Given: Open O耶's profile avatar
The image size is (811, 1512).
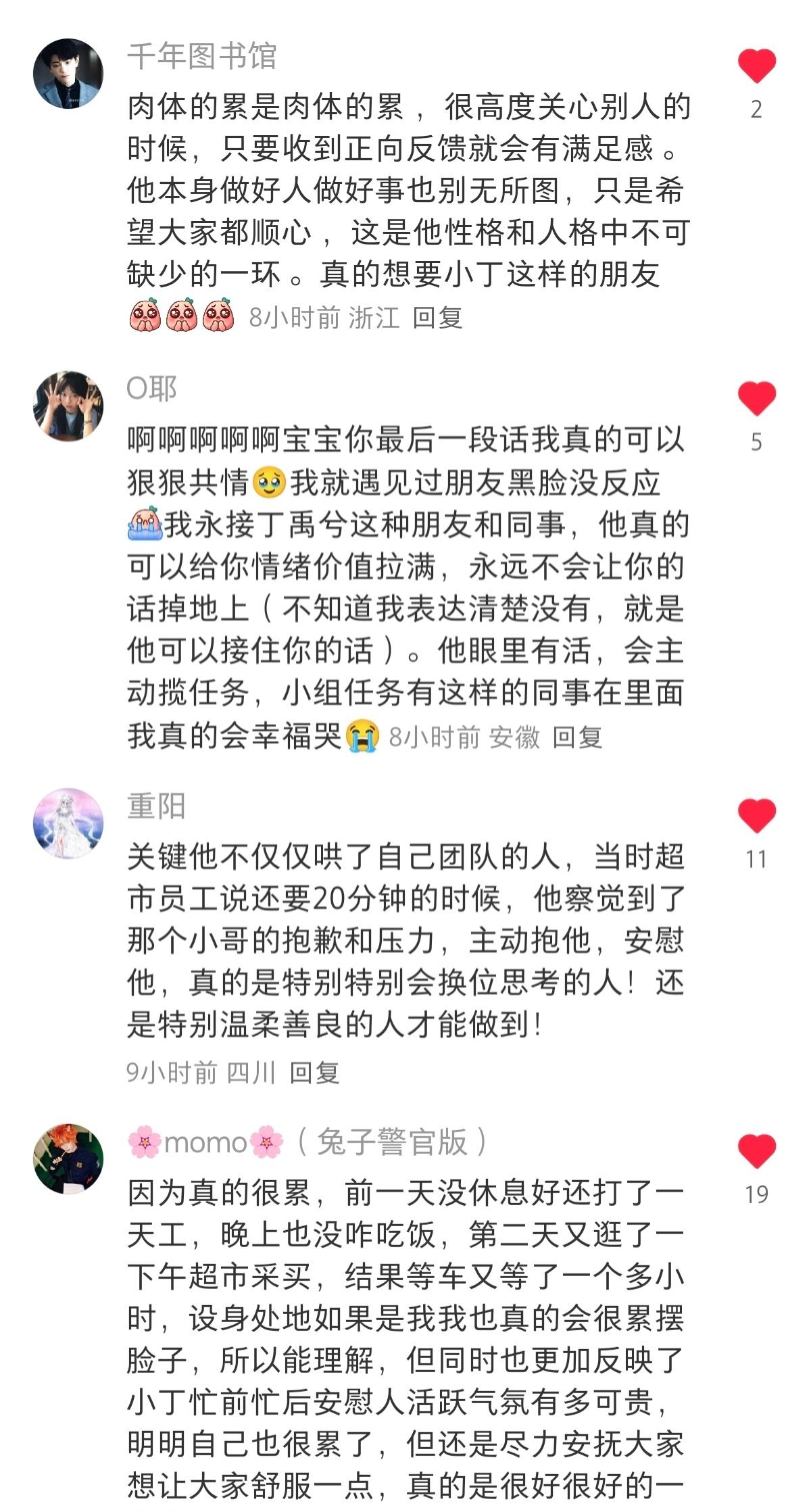Looking at the screenshot, I should [x=68, y=405].
